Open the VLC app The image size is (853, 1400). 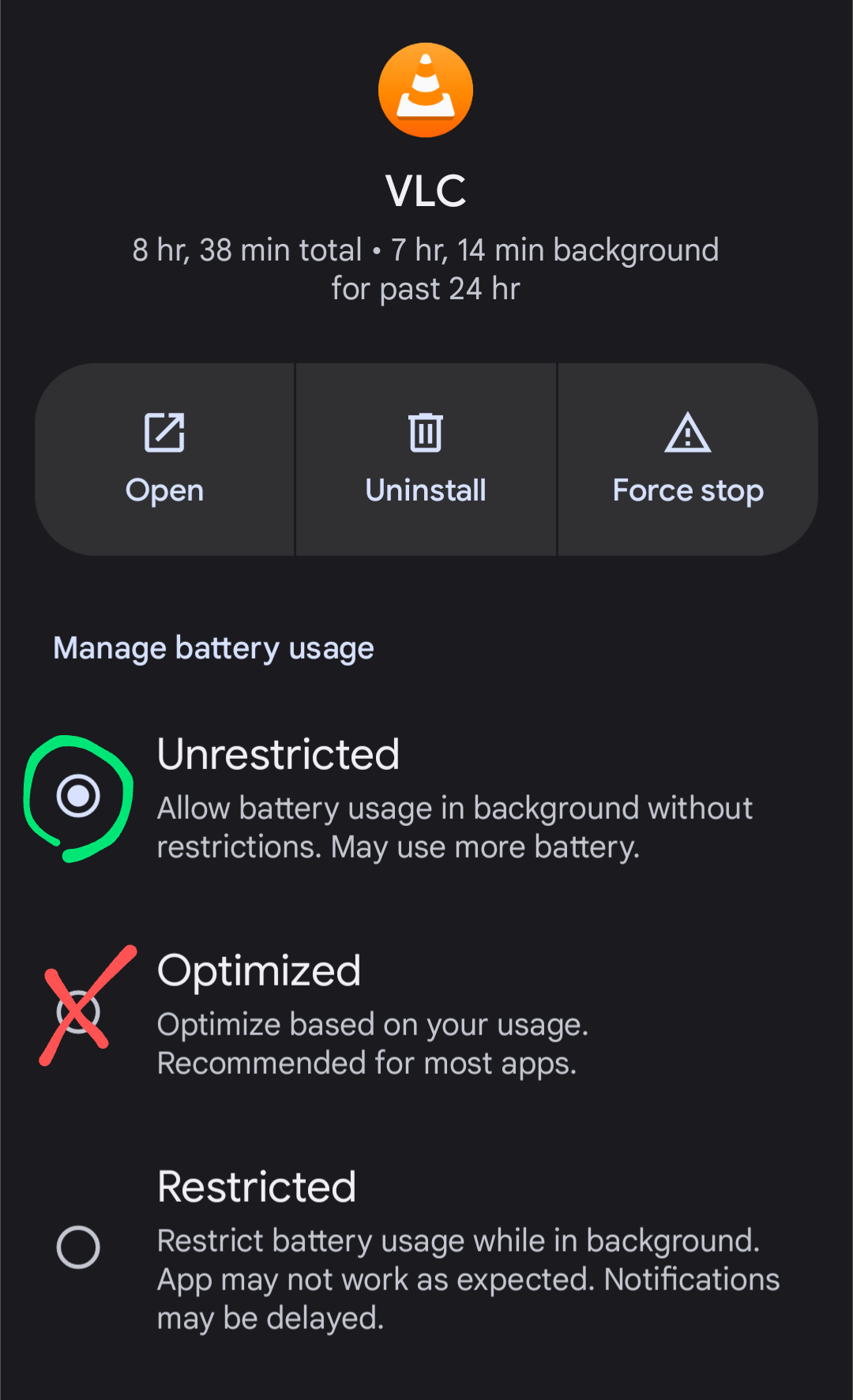[x=164, y=460]
